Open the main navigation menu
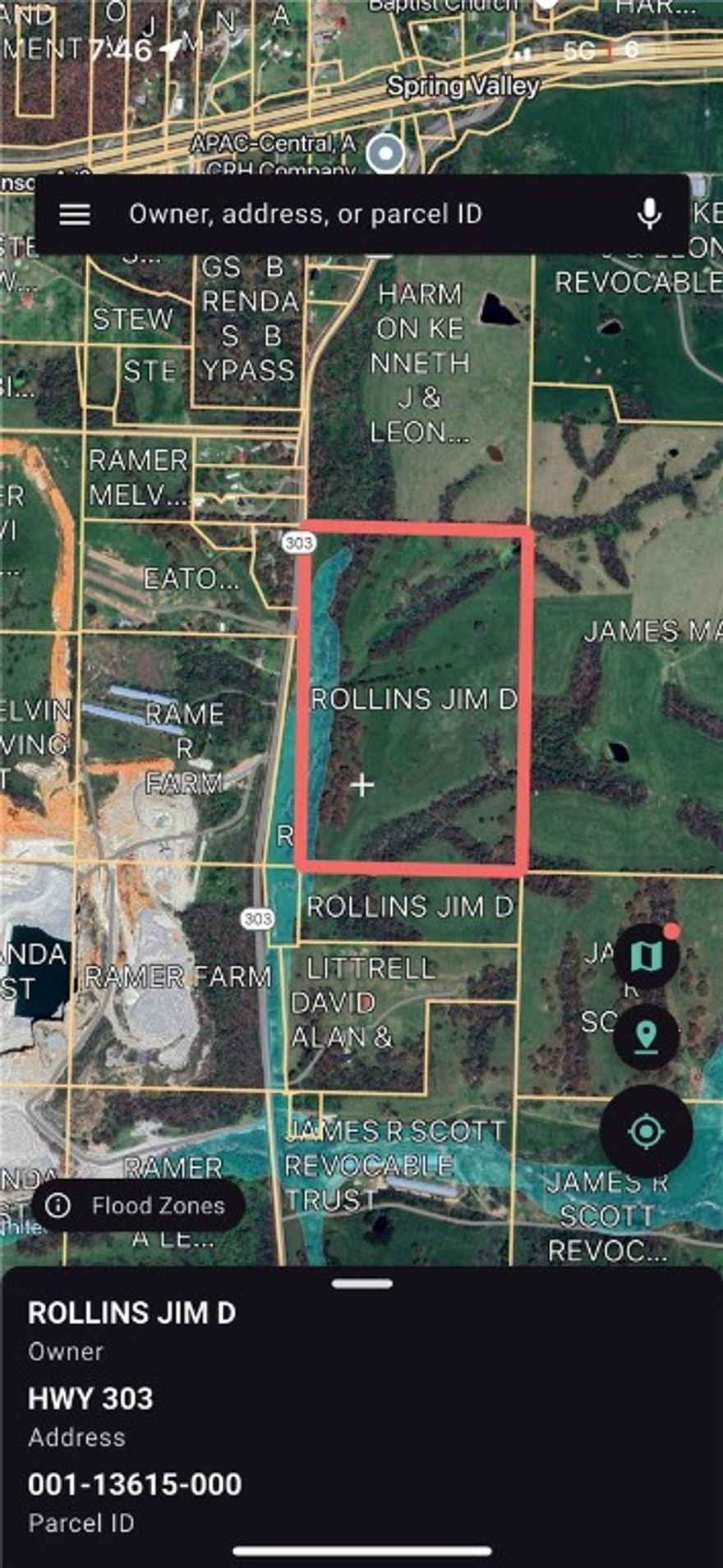This screenshot has height=1568, width=723. click(x=75, y=214)
